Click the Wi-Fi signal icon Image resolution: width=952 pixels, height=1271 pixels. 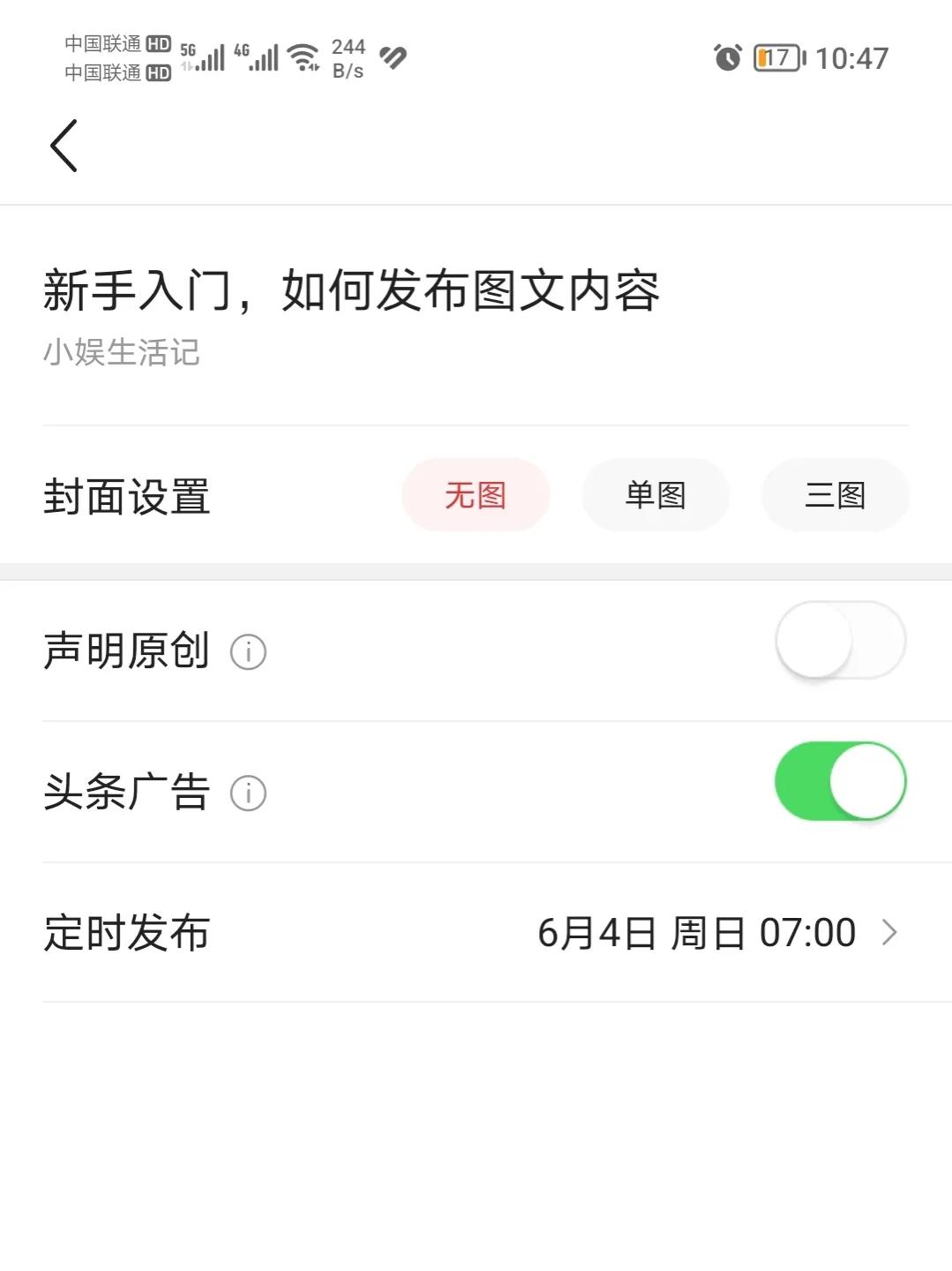pyautogui.click(x=304, y=55)
